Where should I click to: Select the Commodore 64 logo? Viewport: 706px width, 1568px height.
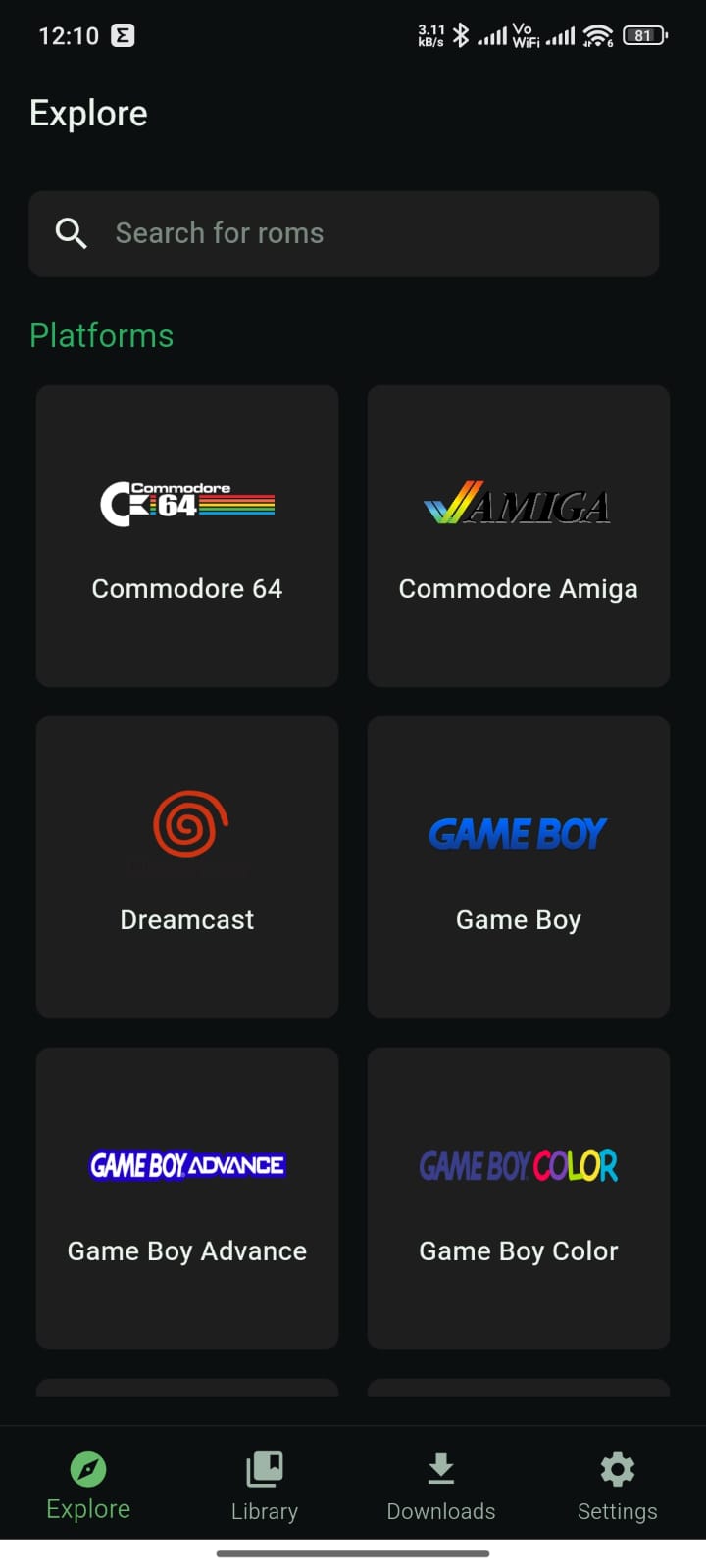pos(186,502)
